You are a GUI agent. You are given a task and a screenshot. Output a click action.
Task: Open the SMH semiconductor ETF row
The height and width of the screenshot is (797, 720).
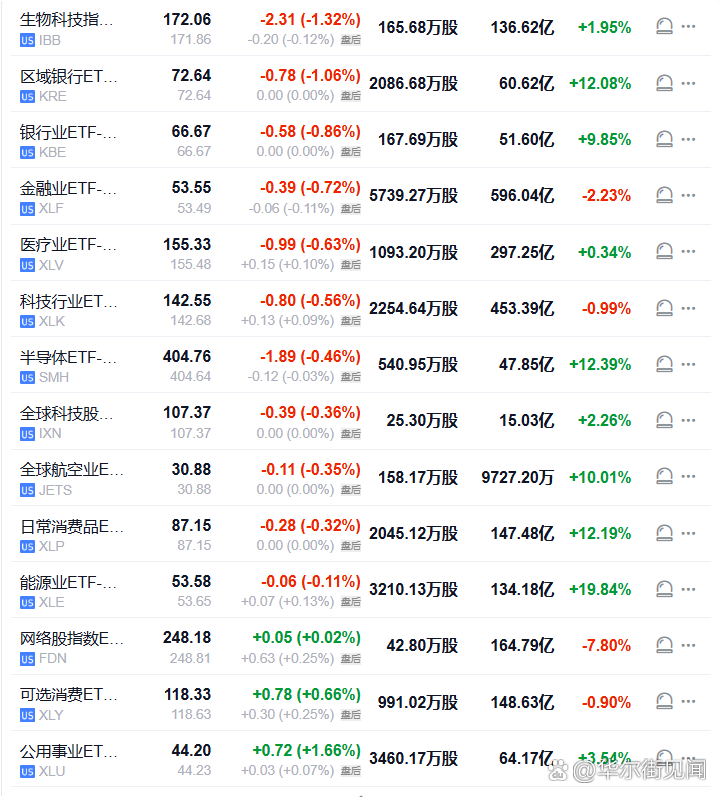point(67,357)
